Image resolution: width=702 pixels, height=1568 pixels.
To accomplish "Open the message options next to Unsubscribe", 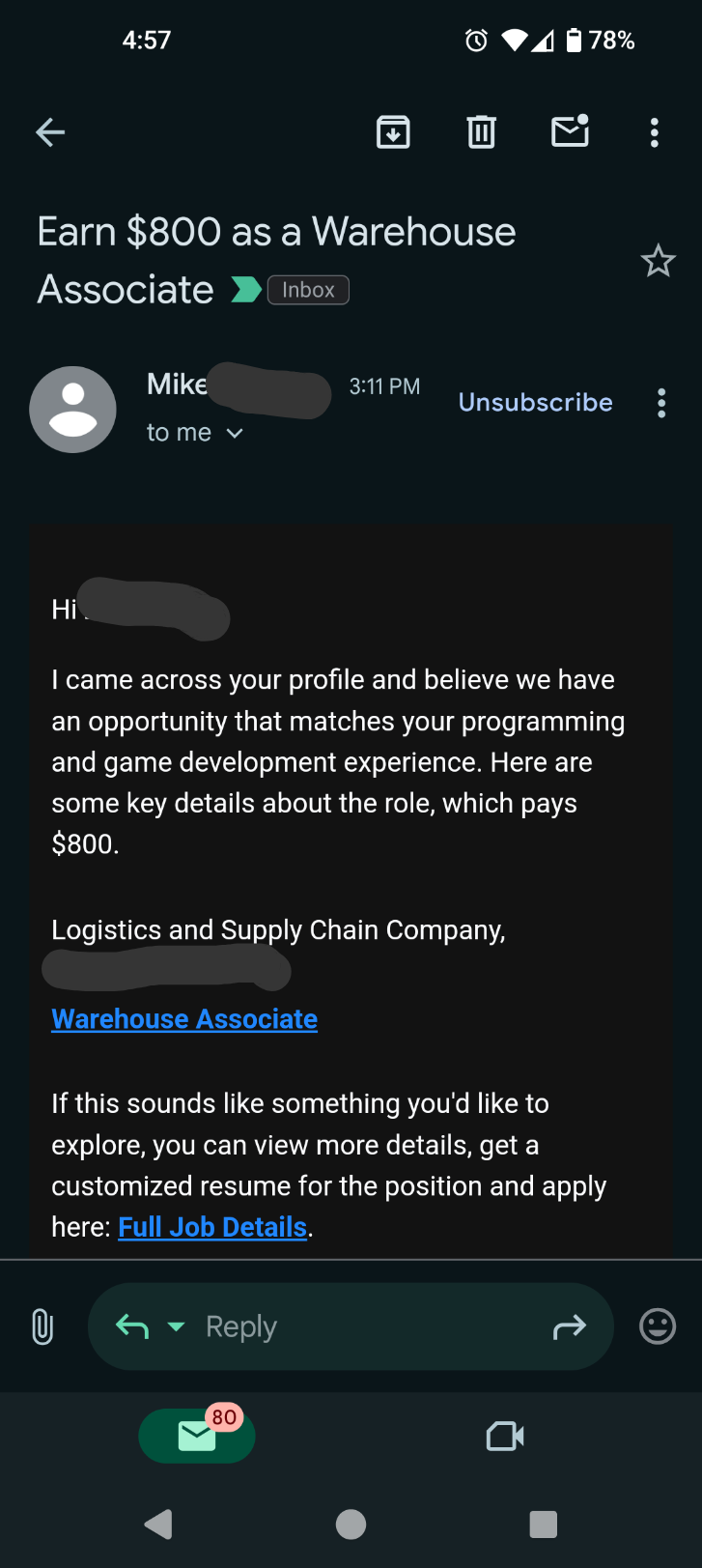I will (x=661, y=403).
